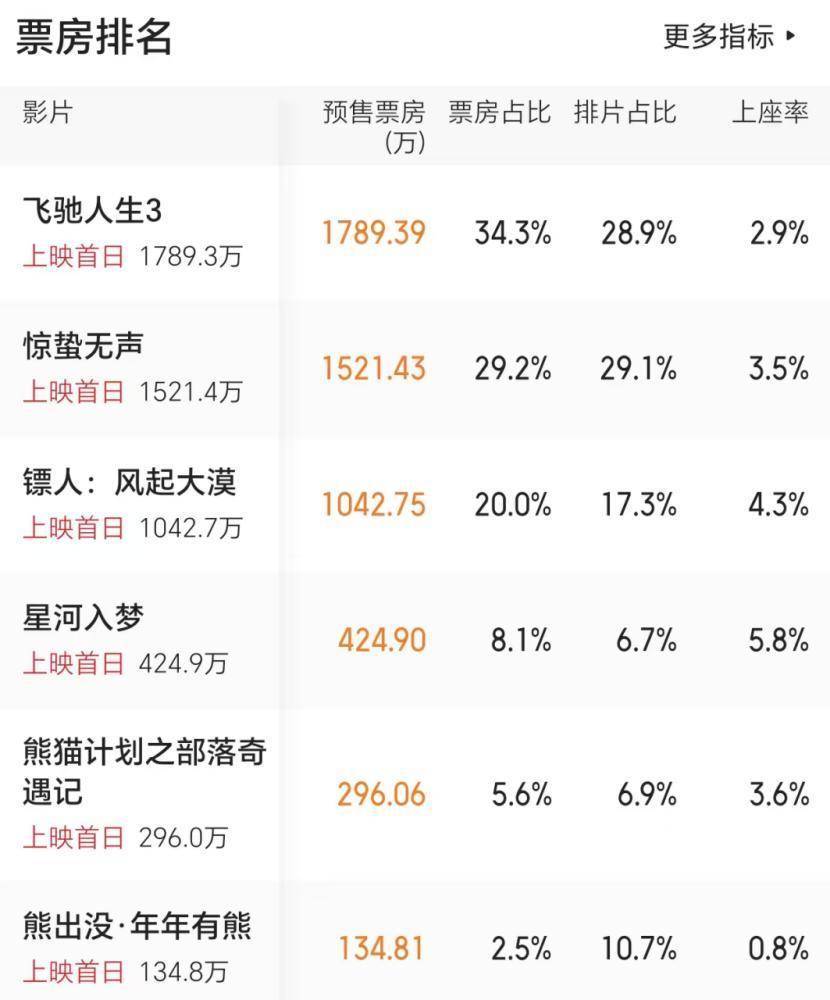Open the 更多指标 options

coord(730,38)
